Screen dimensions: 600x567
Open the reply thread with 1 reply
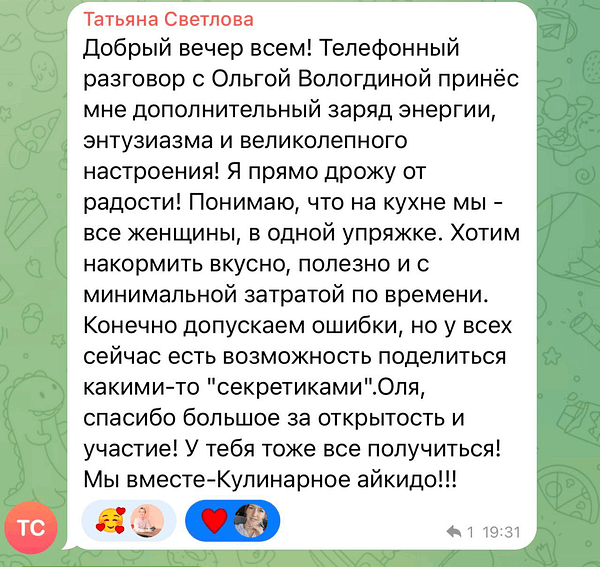pos(461,531)
